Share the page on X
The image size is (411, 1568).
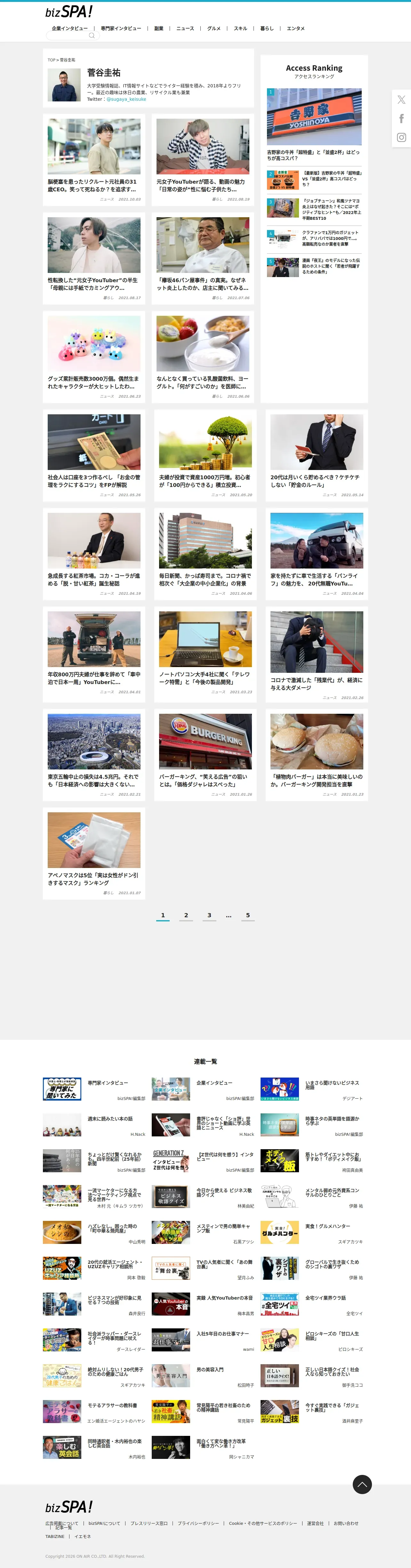click(401, 100)
